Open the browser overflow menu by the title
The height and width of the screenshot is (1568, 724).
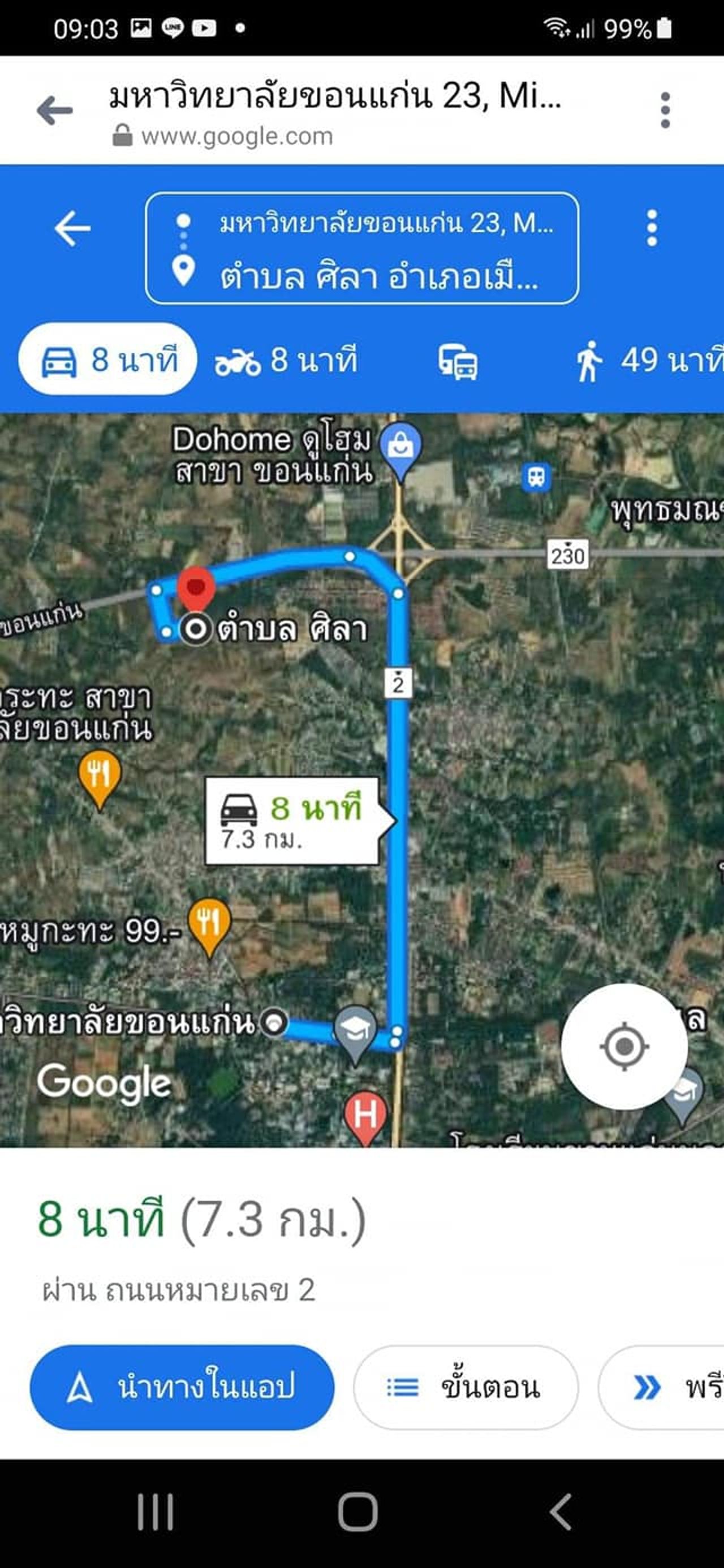[665, 110]
